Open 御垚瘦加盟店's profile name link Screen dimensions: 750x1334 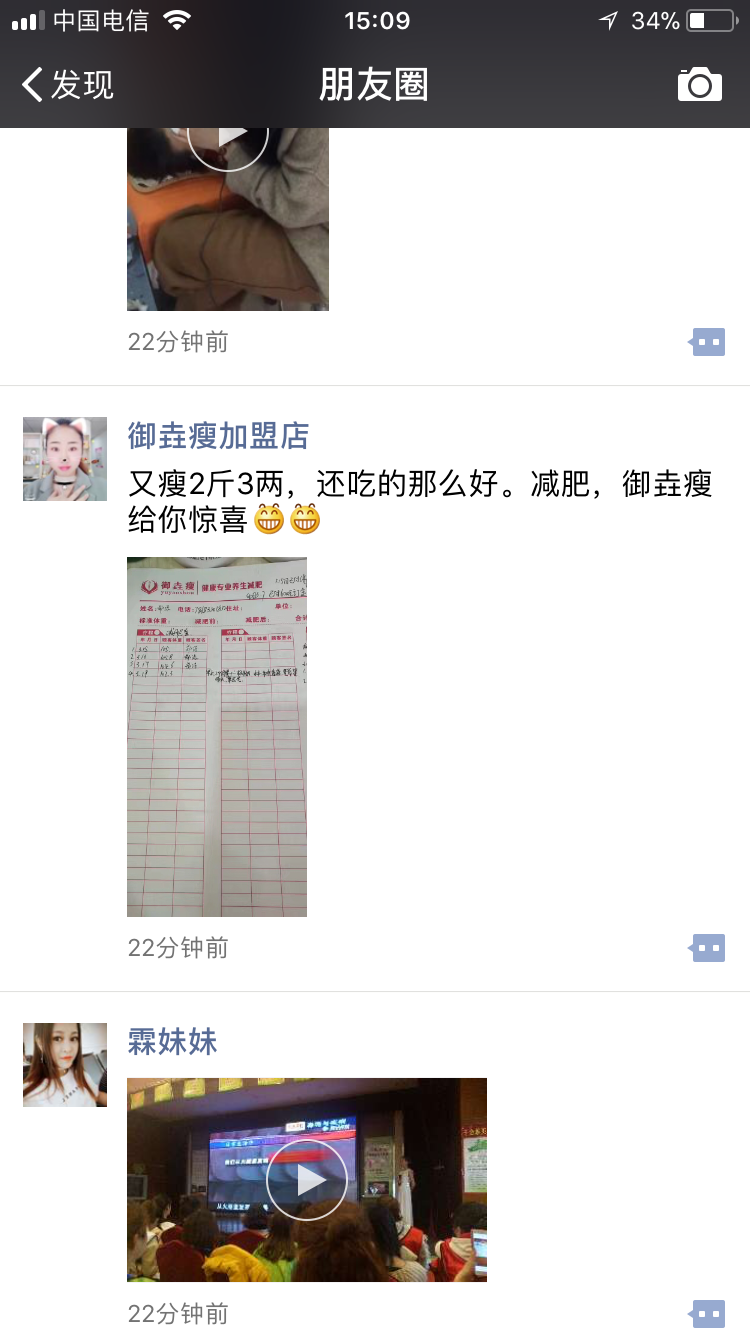coord(218,436)
